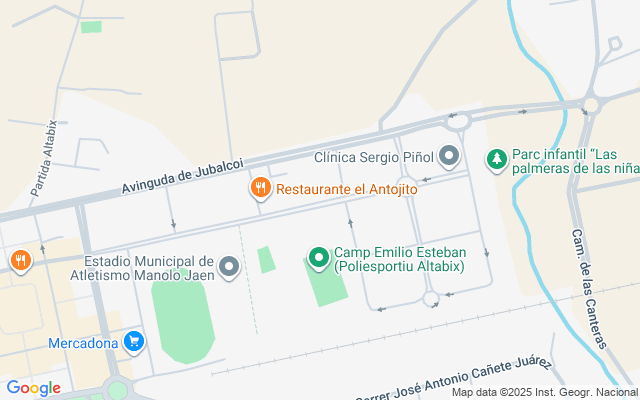
Task: Tap the unlabeled restaurant marker near Mercadona
Action: (21, 261)
